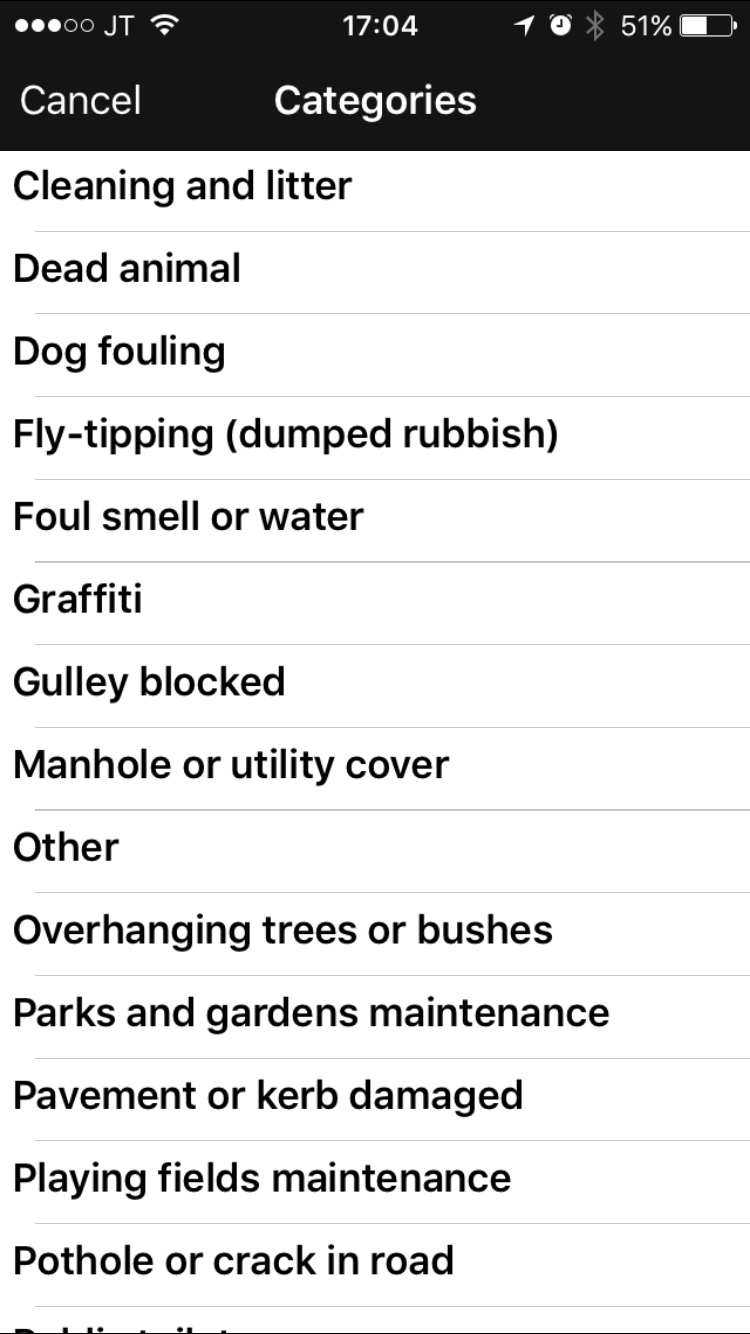Select the Cleaning and litter category

[375, 191]
